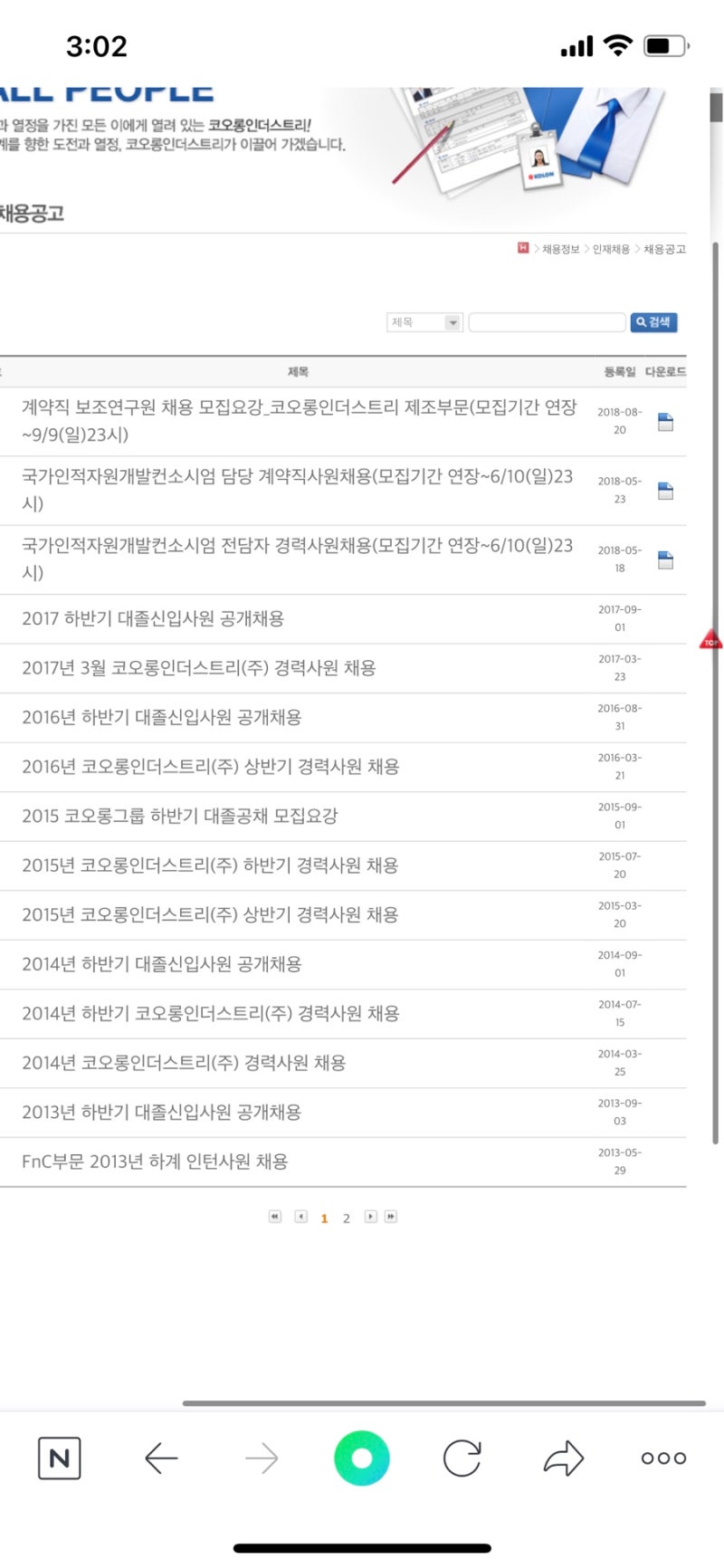The width and height of the screenshot is (724, 1568).
Task: Tap the search text field
Action: (547, 322)
